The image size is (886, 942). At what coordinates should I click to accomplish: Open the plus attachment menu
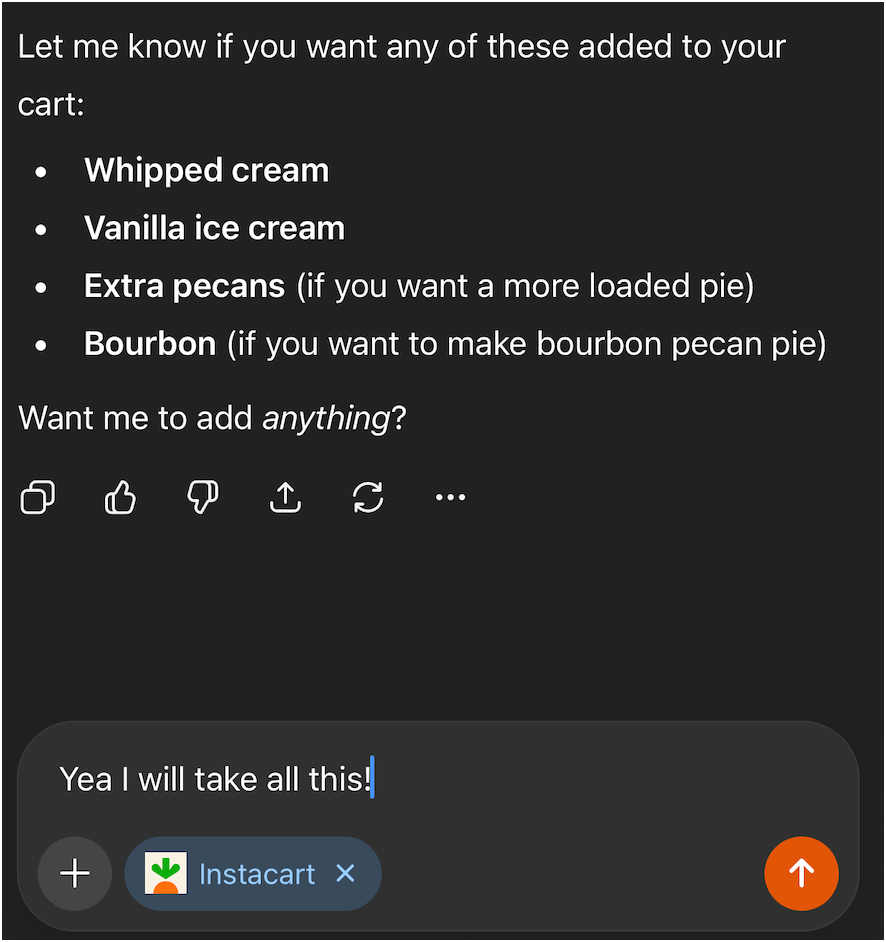click(x=75, y=874)
